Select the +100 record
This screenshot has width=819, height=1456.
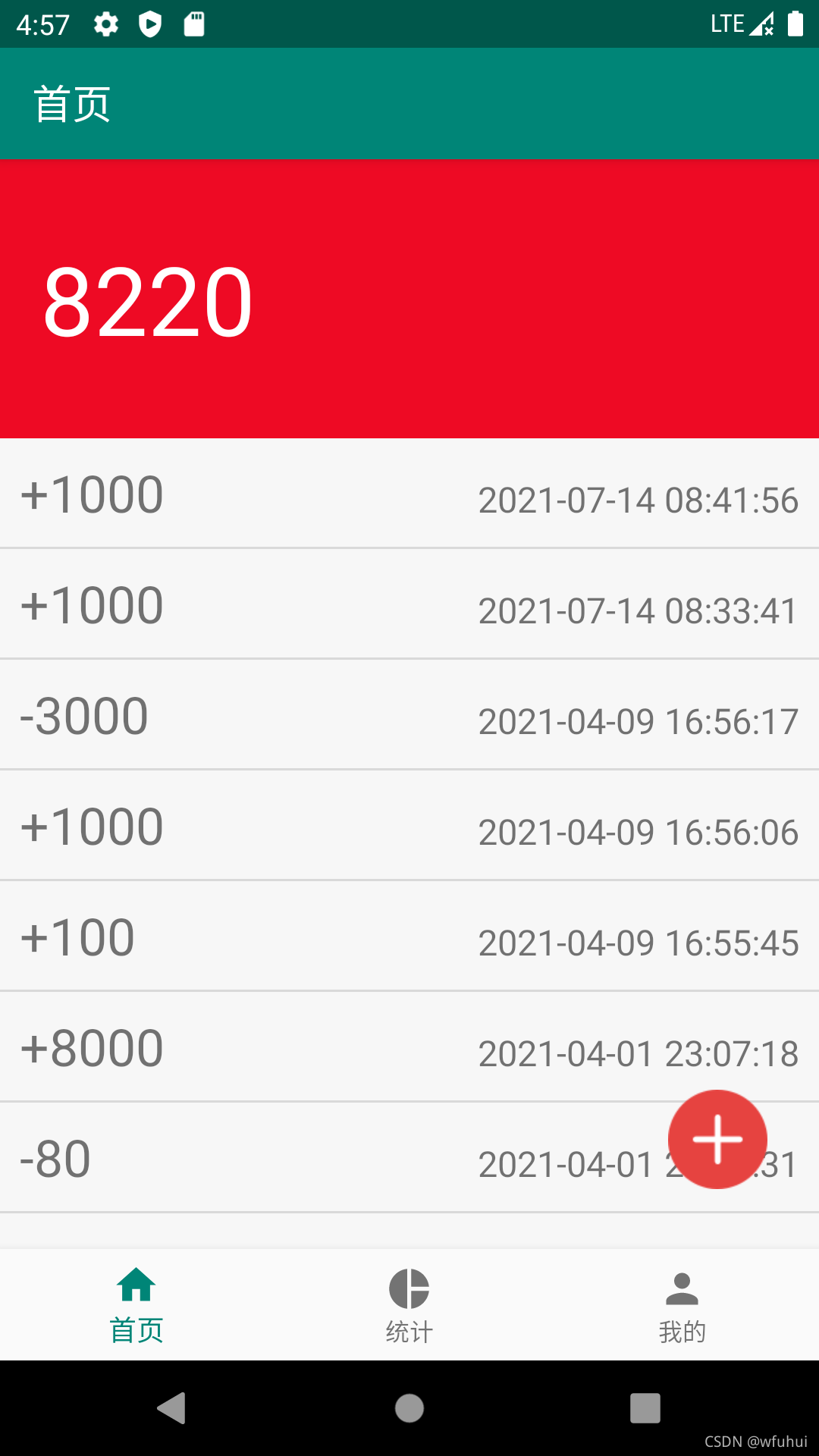(x=409, y=937)
